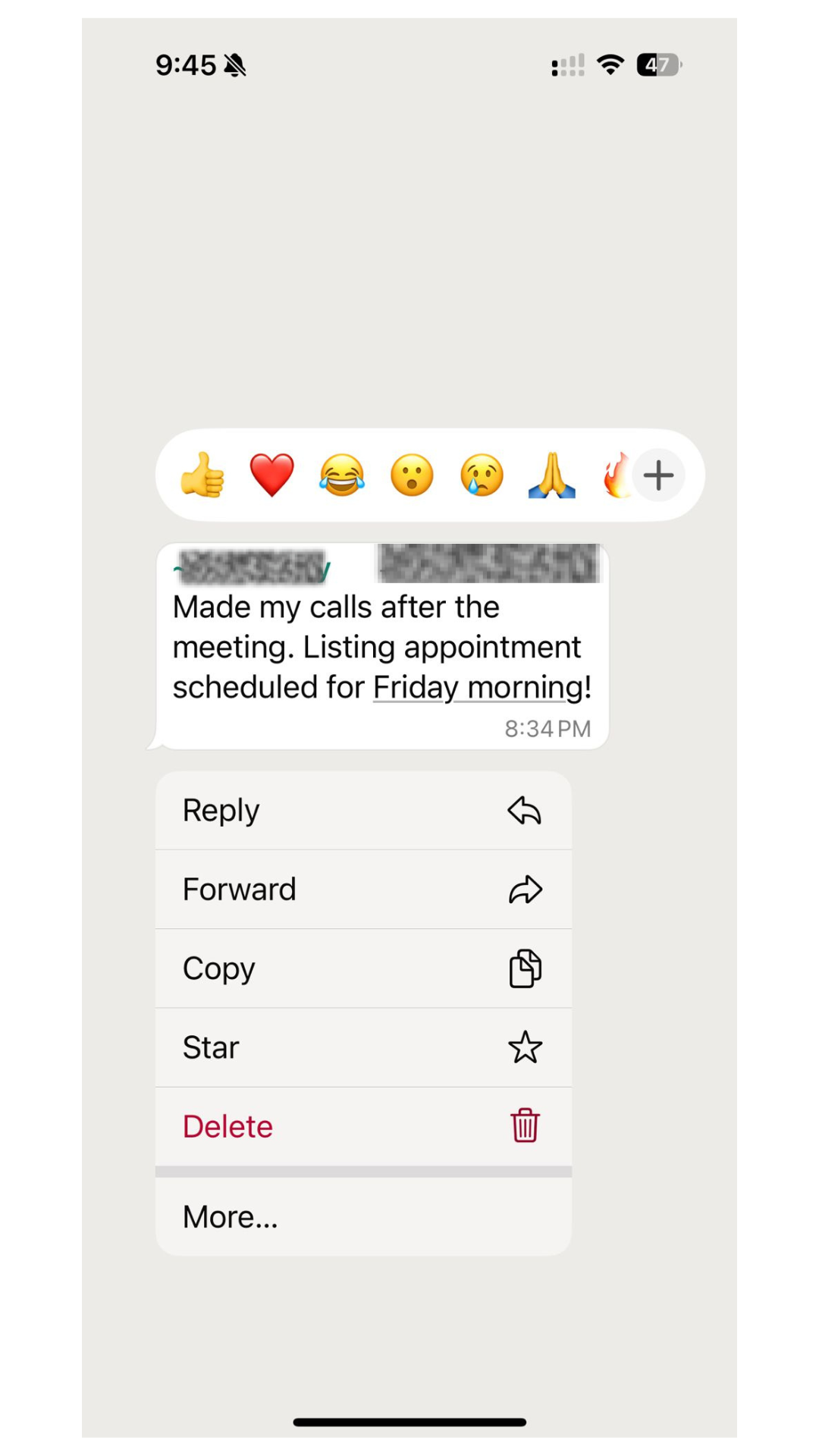819x1456 pixels.
Task: Open the More... options
Action: (363, 1216)
